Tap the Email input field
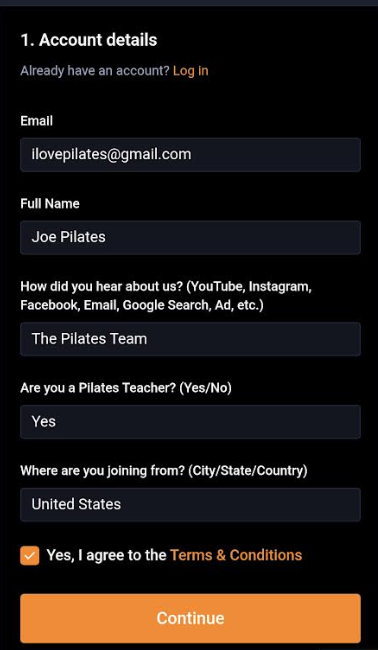 pos(190,155)
